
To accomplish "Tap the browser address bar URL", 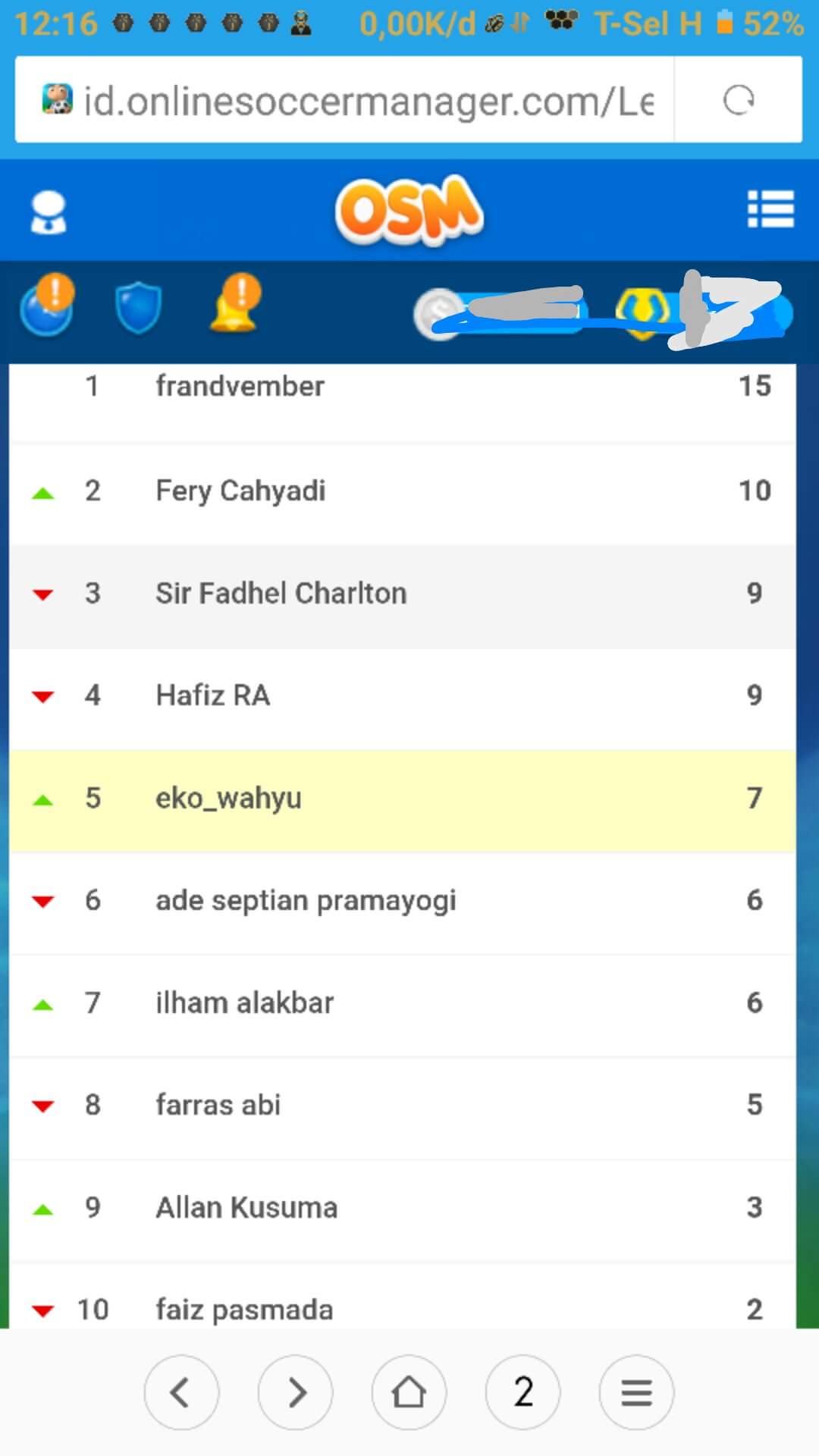I will (368, 101).
